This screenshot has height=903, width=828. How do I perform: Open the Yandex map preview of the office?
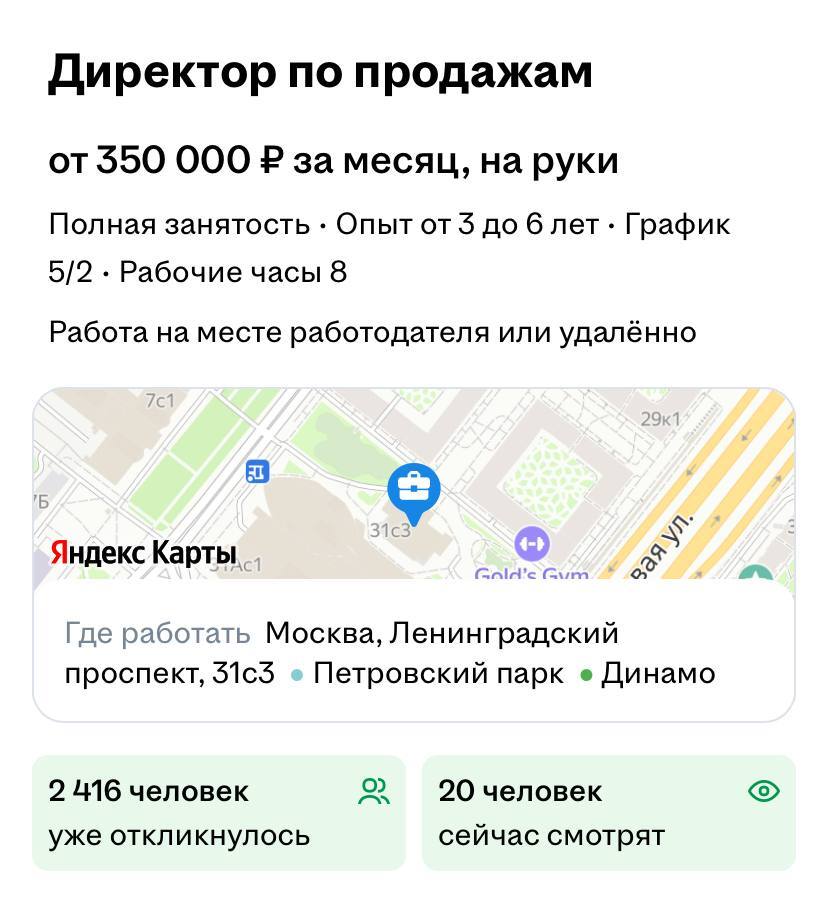click(414, 484)
